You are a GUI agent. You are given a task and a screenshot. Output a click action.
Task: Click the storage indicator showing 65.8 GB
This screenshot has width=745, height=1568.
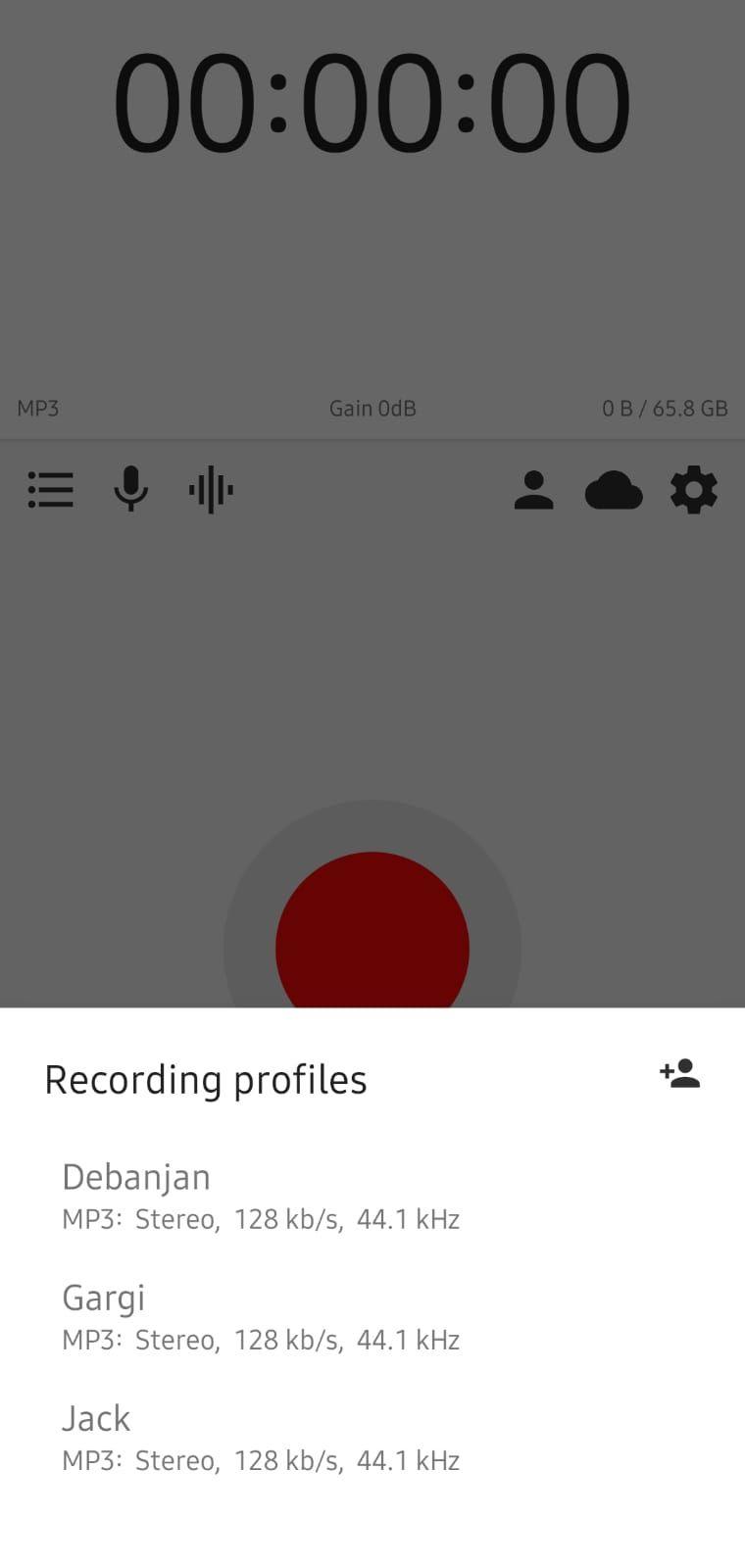click(665, 409)
